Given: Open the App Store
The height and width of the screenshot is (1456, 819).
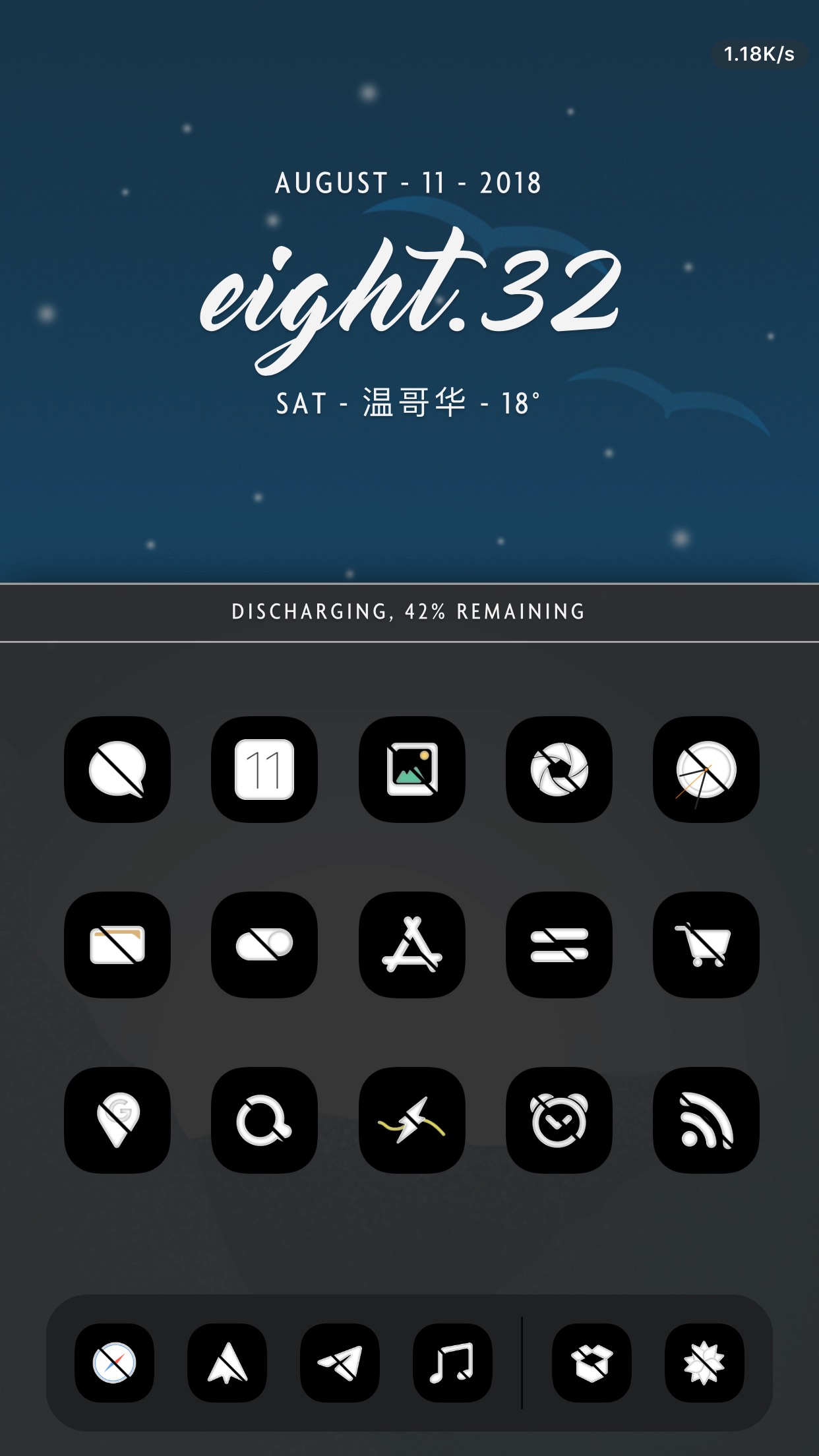Looking at the screenshot, I should [x=411, y=944].
